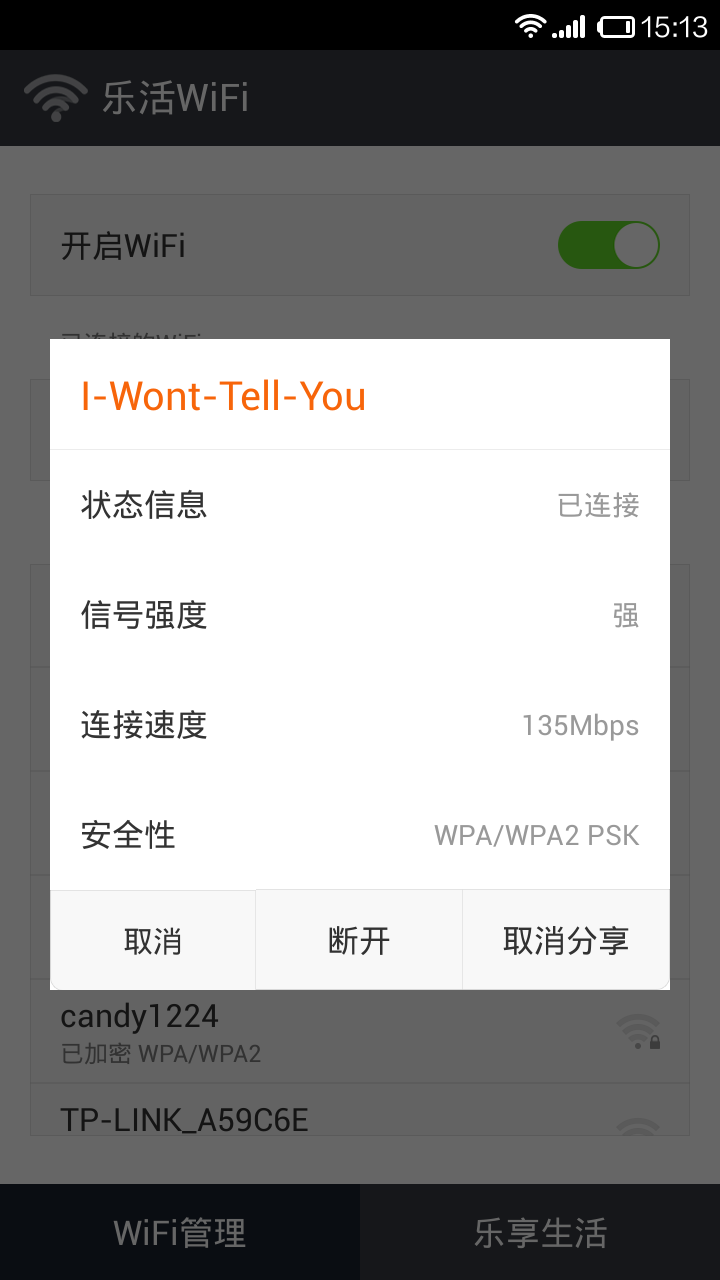Disconnect from this network with 断开
720x1280 pixels.
click(x=359, y=940)
